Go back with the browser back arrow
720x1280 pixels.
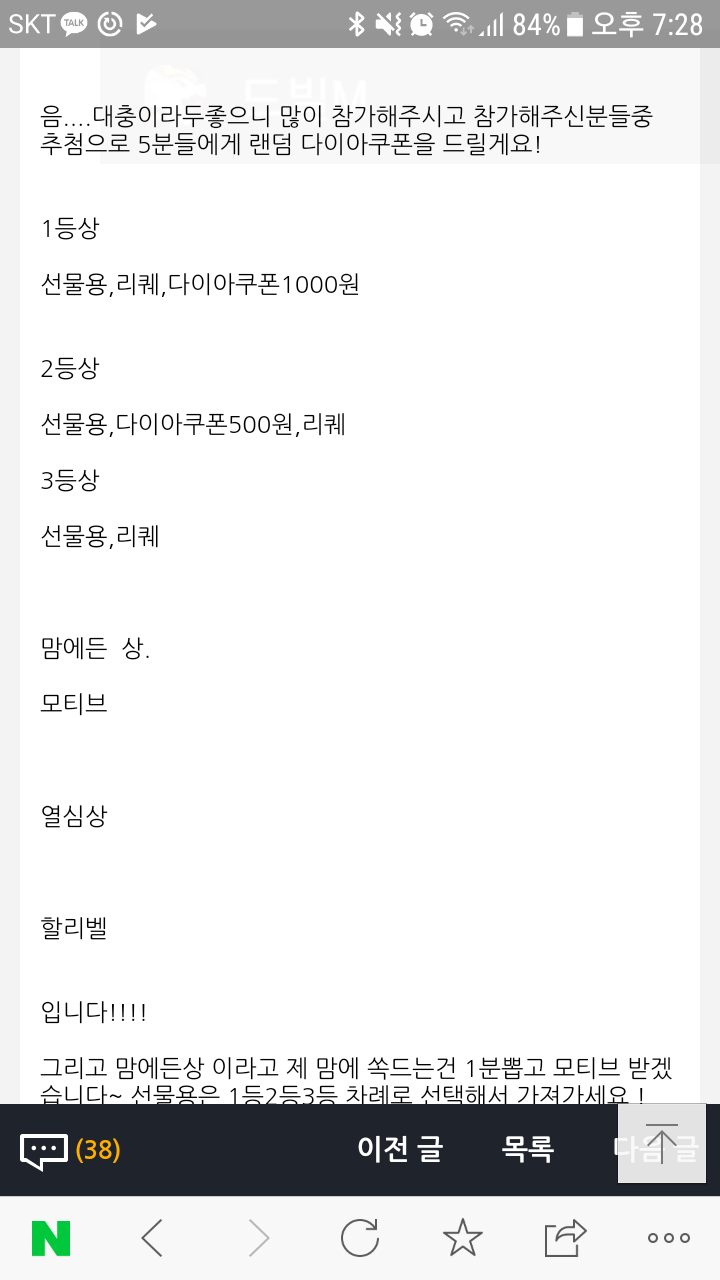pyautogui.click(x=152, y=1238)
